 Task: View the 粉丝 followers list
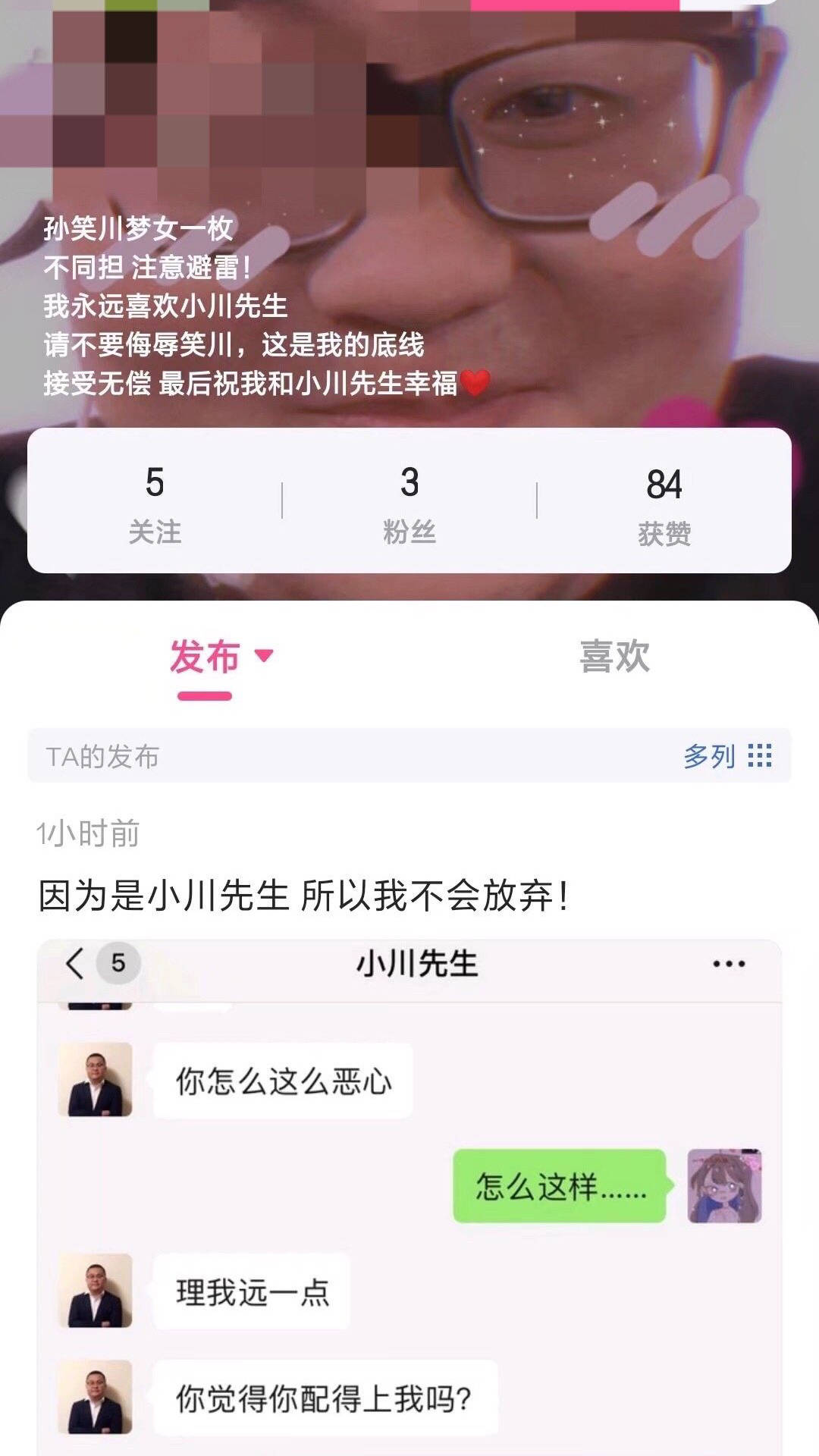coord(409,502)
